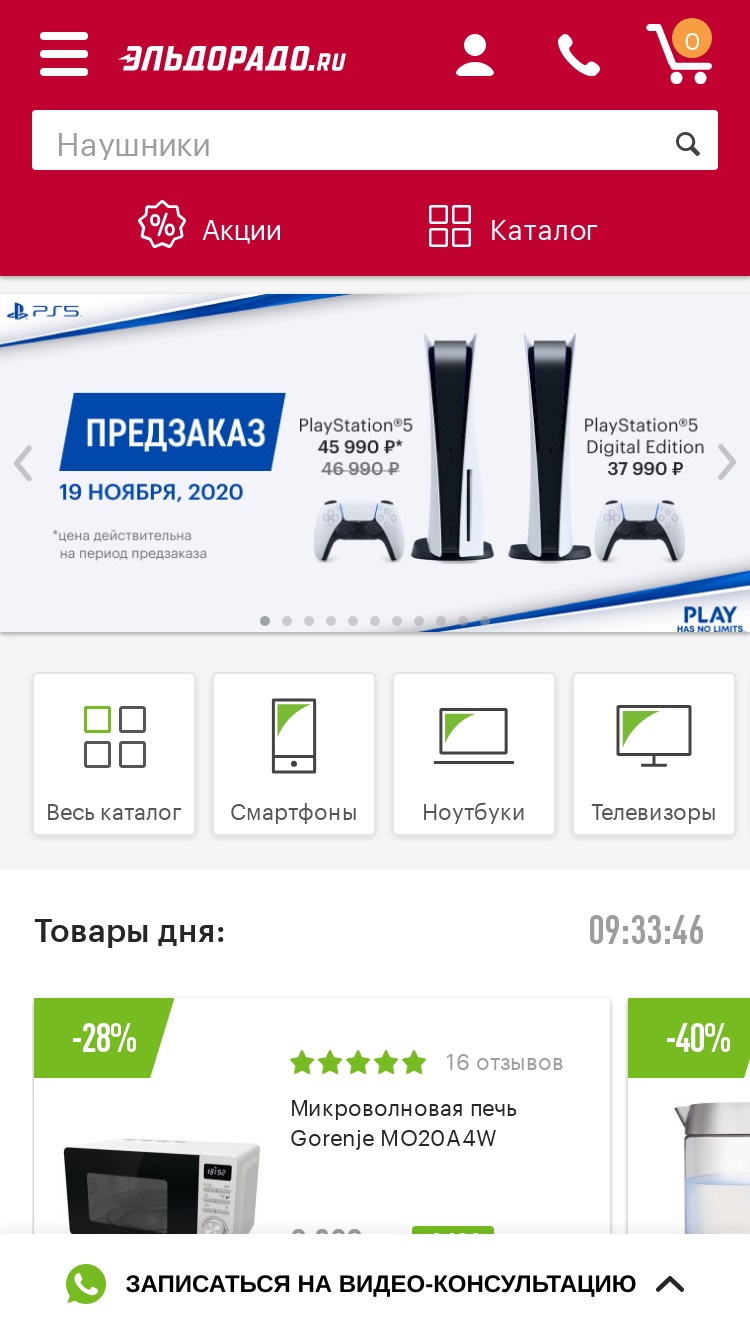This screenshot has height=1334, width=750.
Task: Open the Ноутбуки category
Action: point(474,754)
